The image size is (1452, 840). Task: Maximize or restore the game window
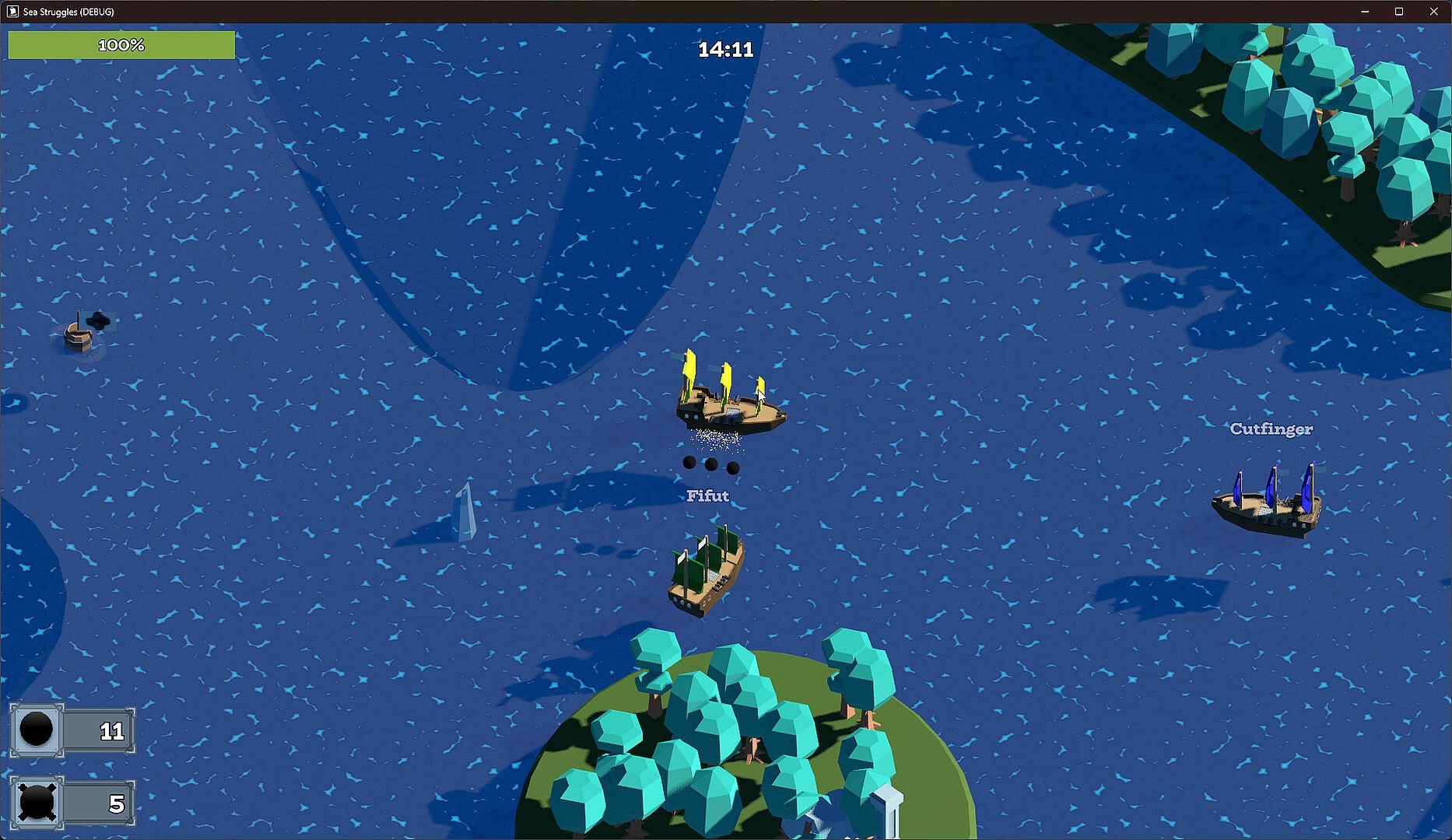point(1399,12)
